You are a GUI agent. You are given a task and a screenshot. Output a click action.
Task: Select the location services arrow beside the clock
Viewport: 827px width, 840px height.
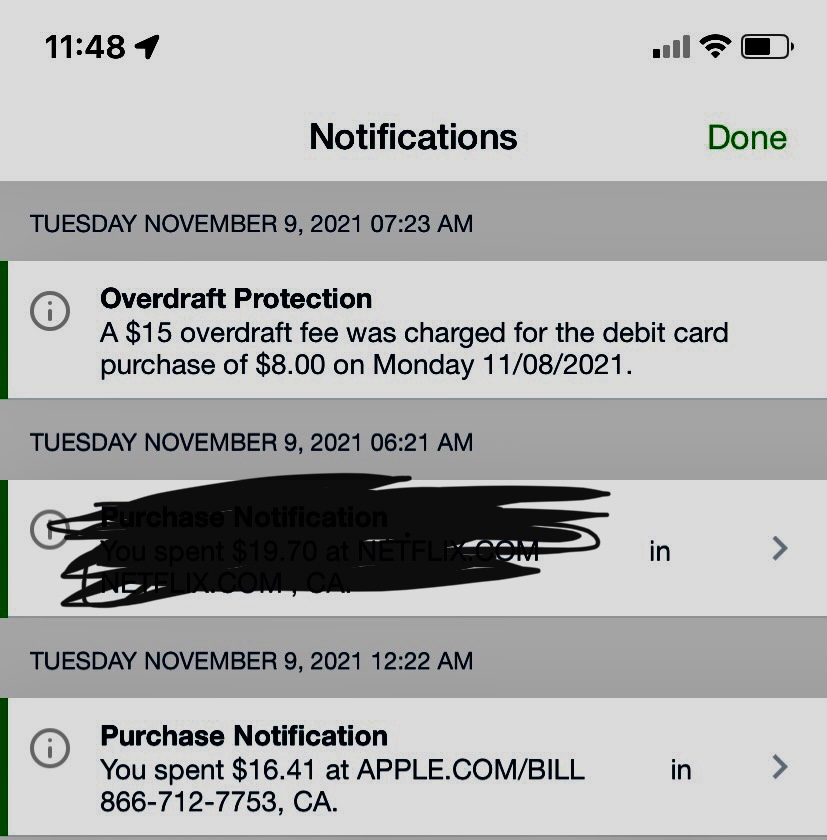146,45
